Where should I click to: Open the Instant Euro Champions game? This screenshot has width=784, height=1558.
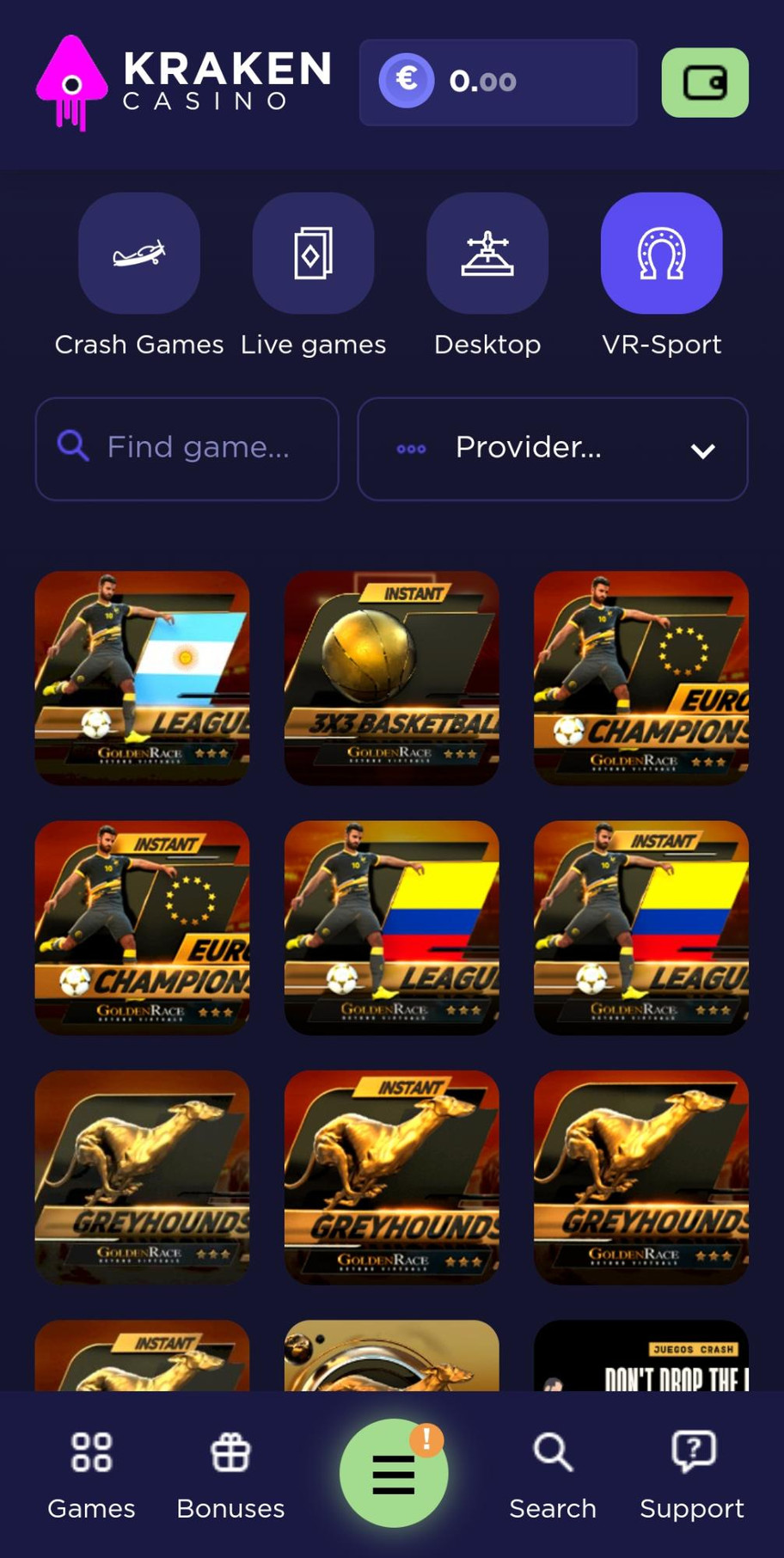143,927
